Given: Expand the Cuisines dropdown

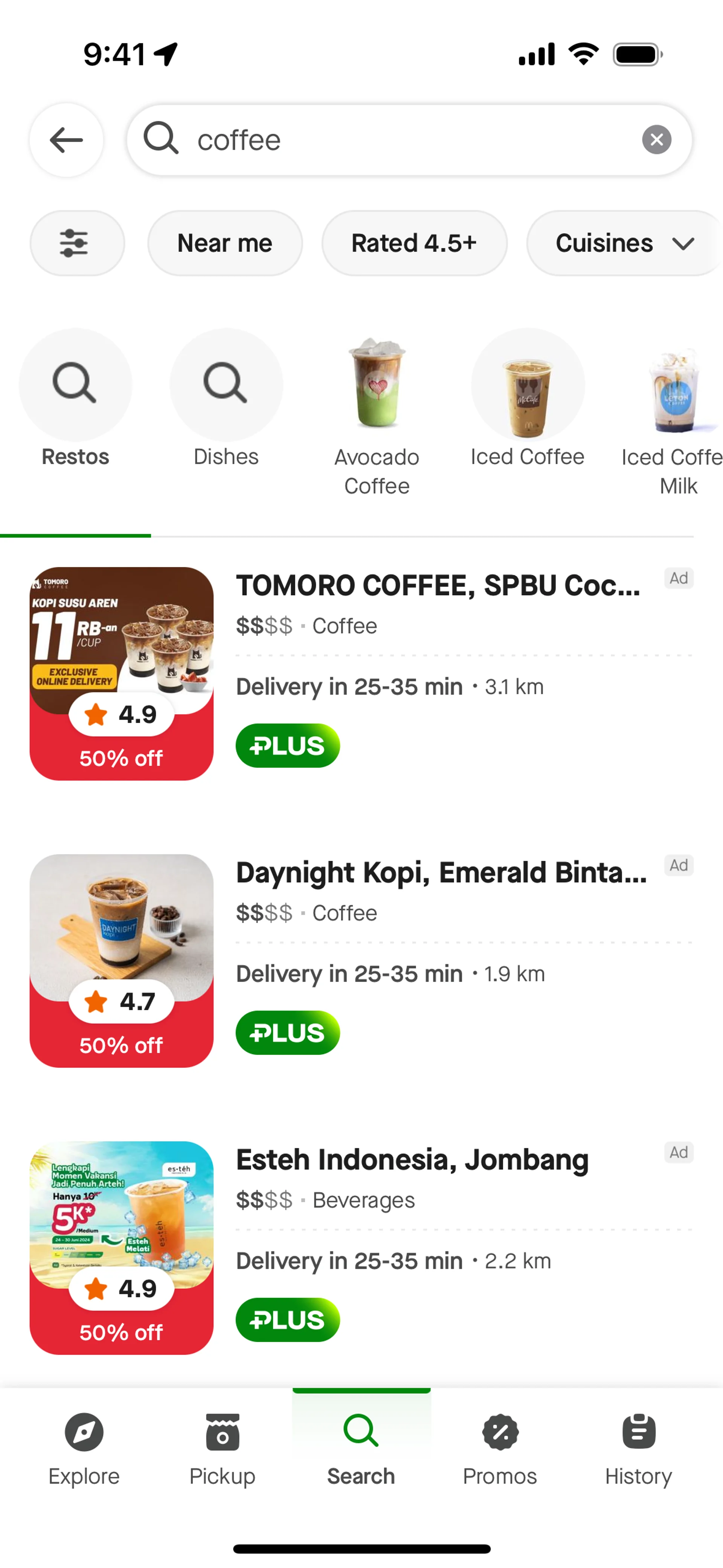Looking at the screenshot, I should 624,243.
